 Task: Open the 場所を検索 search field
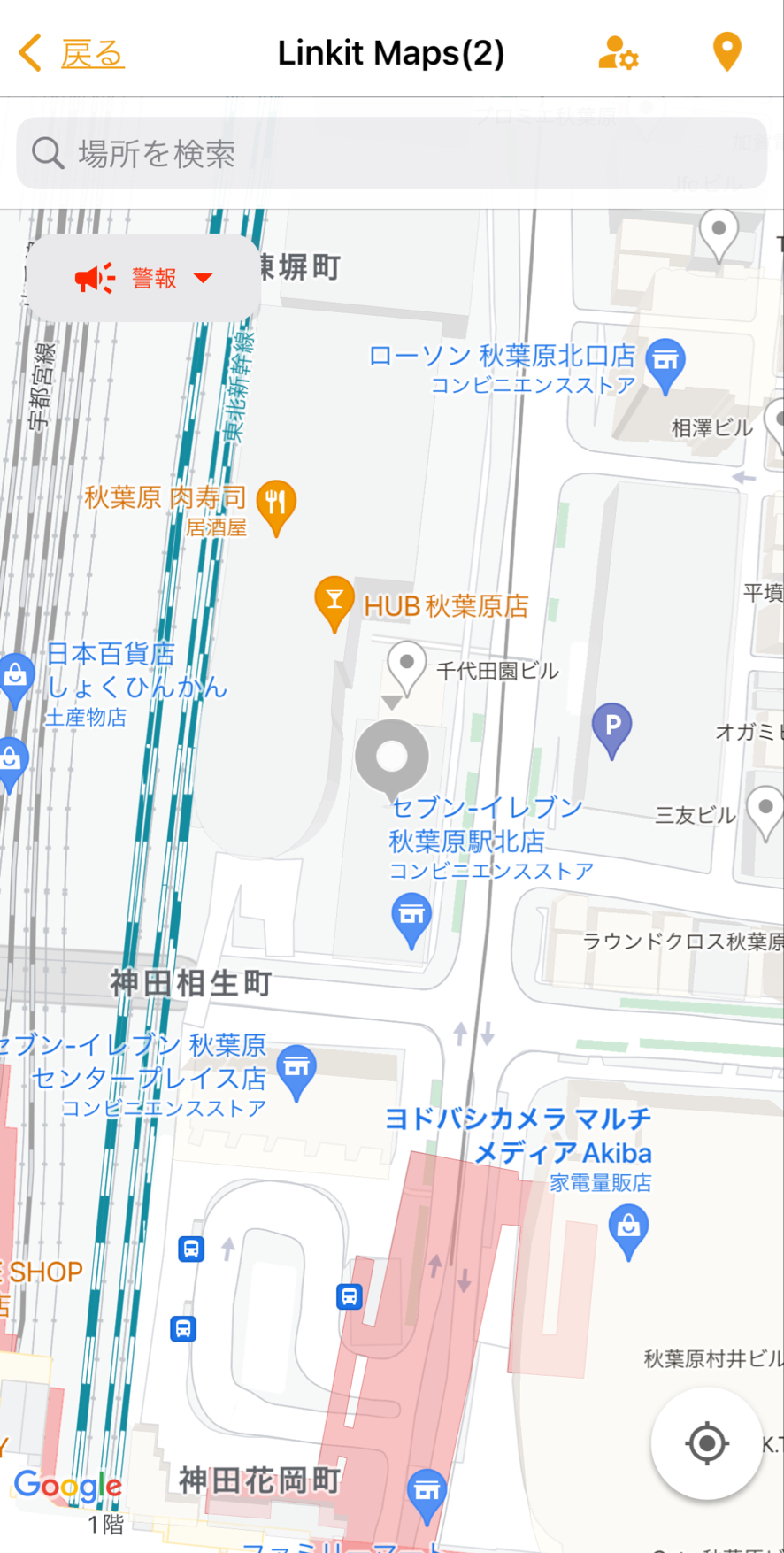[391, 154]
